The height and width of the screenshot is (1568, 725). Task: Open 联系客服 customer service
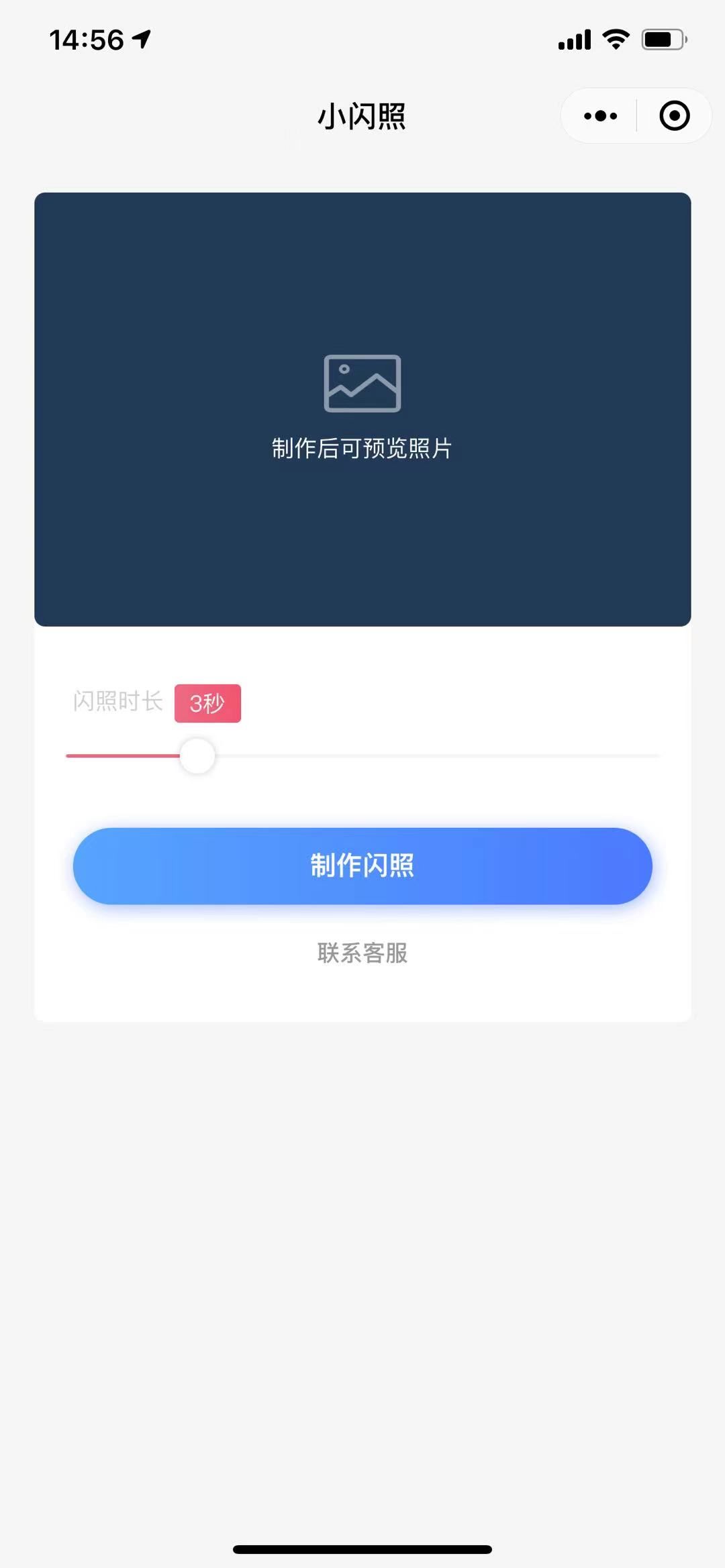pos(362,954)
